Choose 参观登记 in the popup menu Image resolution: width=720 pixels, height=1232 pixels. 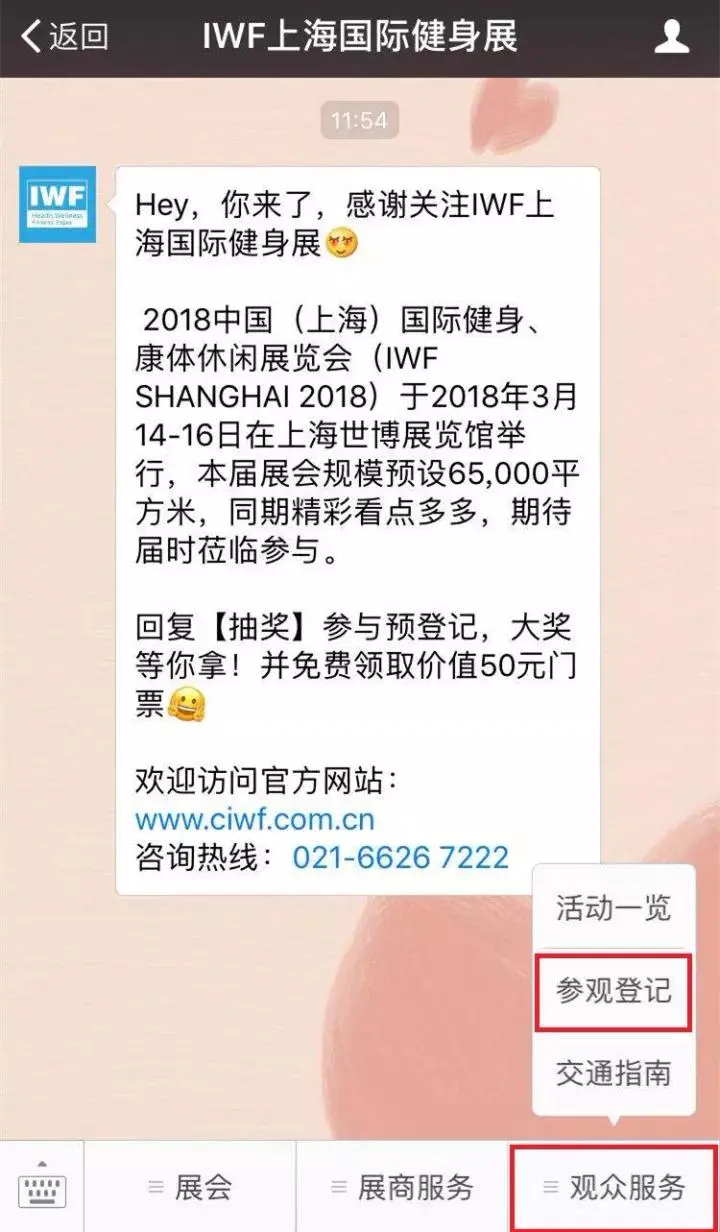613,991
